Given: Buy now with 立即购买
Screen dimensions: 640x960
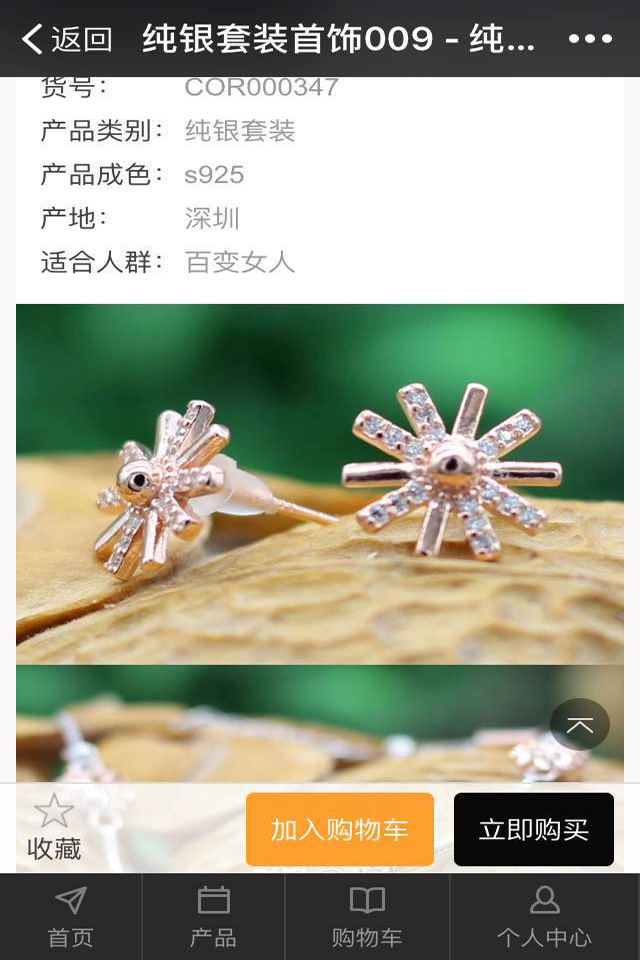Looking at the screenshot, I should pos(533,829).
